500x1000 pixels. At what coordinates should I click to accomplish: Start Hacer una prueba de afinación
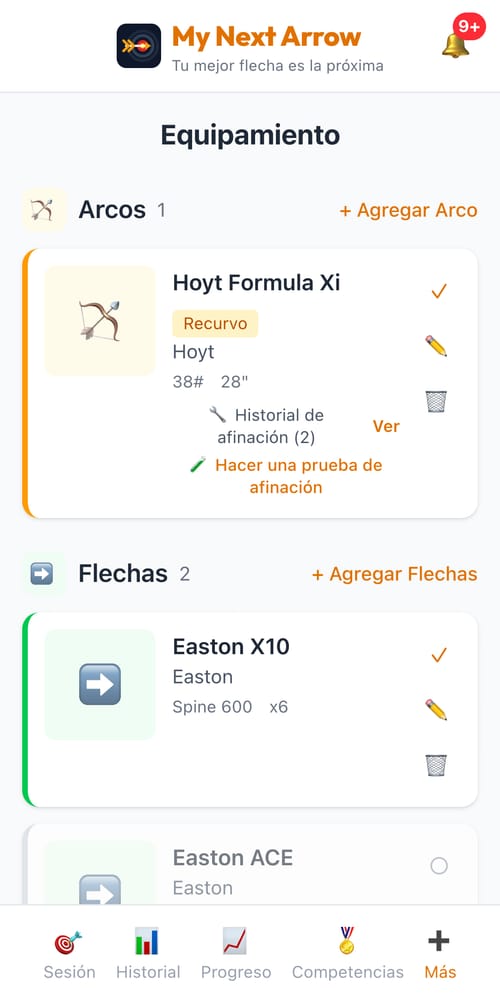pyautogui.click(x=286, y=476)
